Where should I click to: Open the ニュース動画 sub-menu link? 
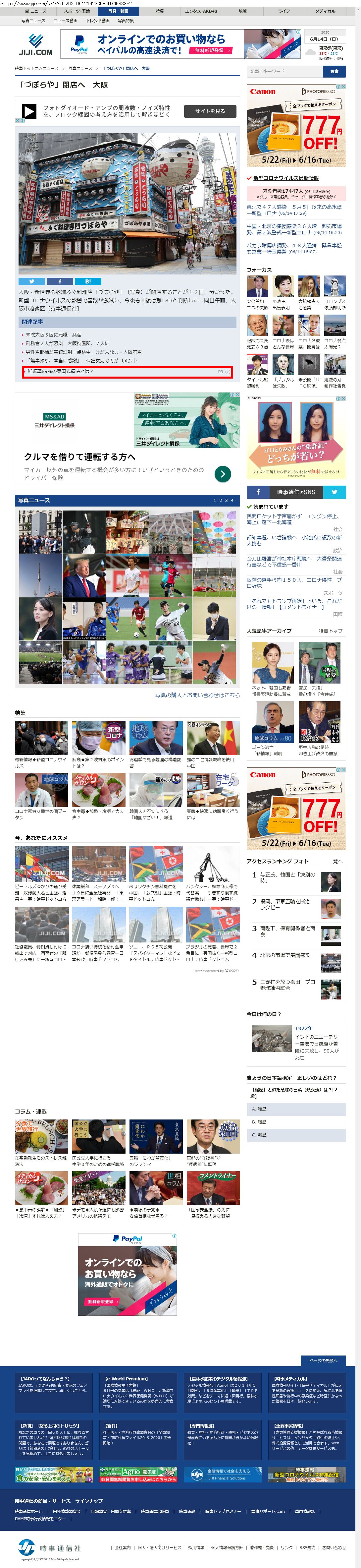(65, 21)
